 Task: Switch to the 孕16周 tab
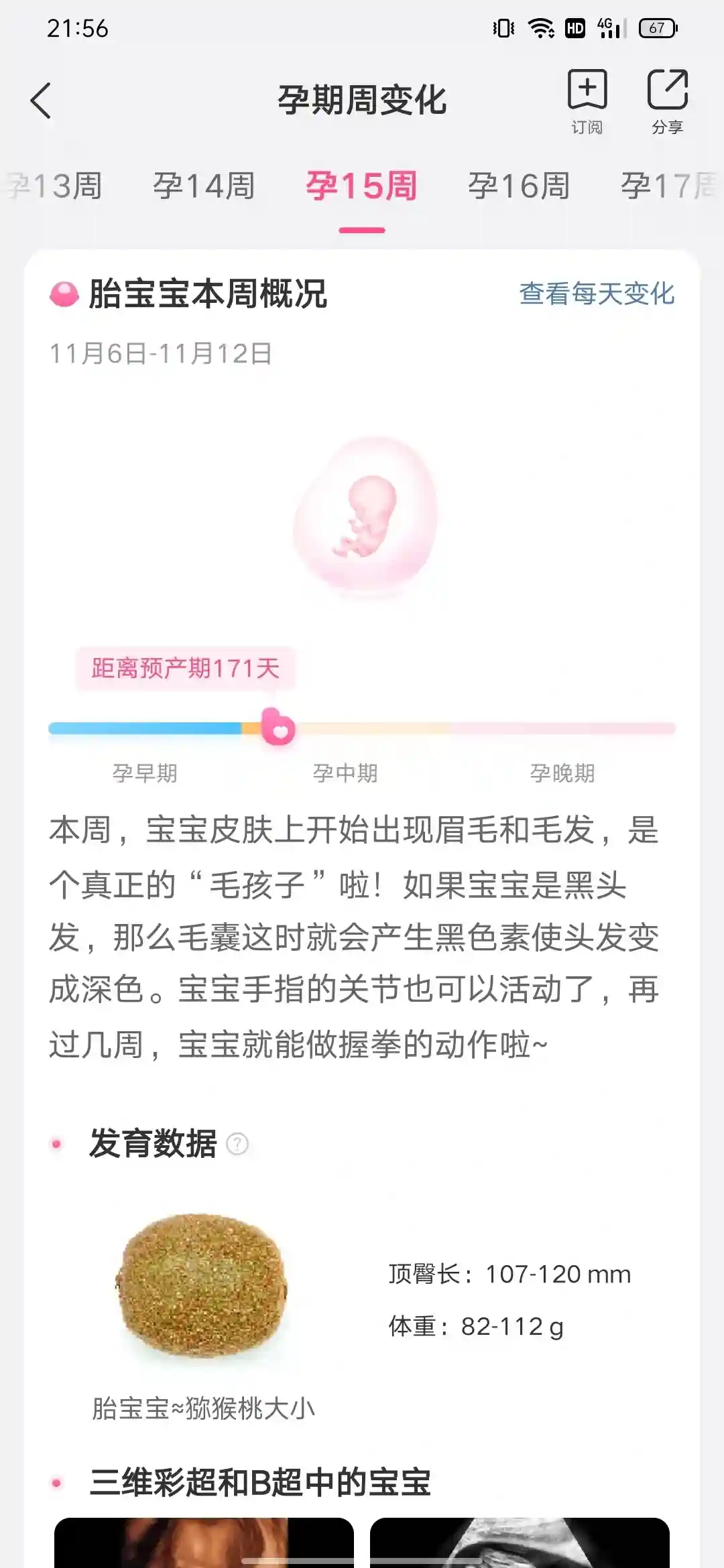pyautogui.click(x=519, y=186)
